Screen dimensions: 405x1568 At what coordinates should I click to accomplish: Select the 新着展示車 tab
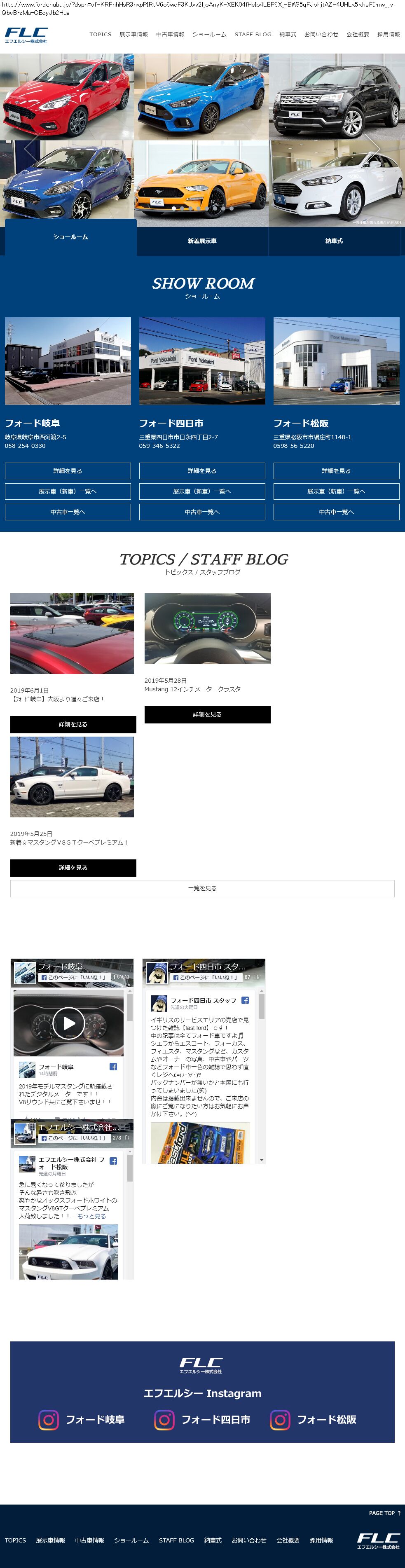pyautogui.click(x=202, y=241)
